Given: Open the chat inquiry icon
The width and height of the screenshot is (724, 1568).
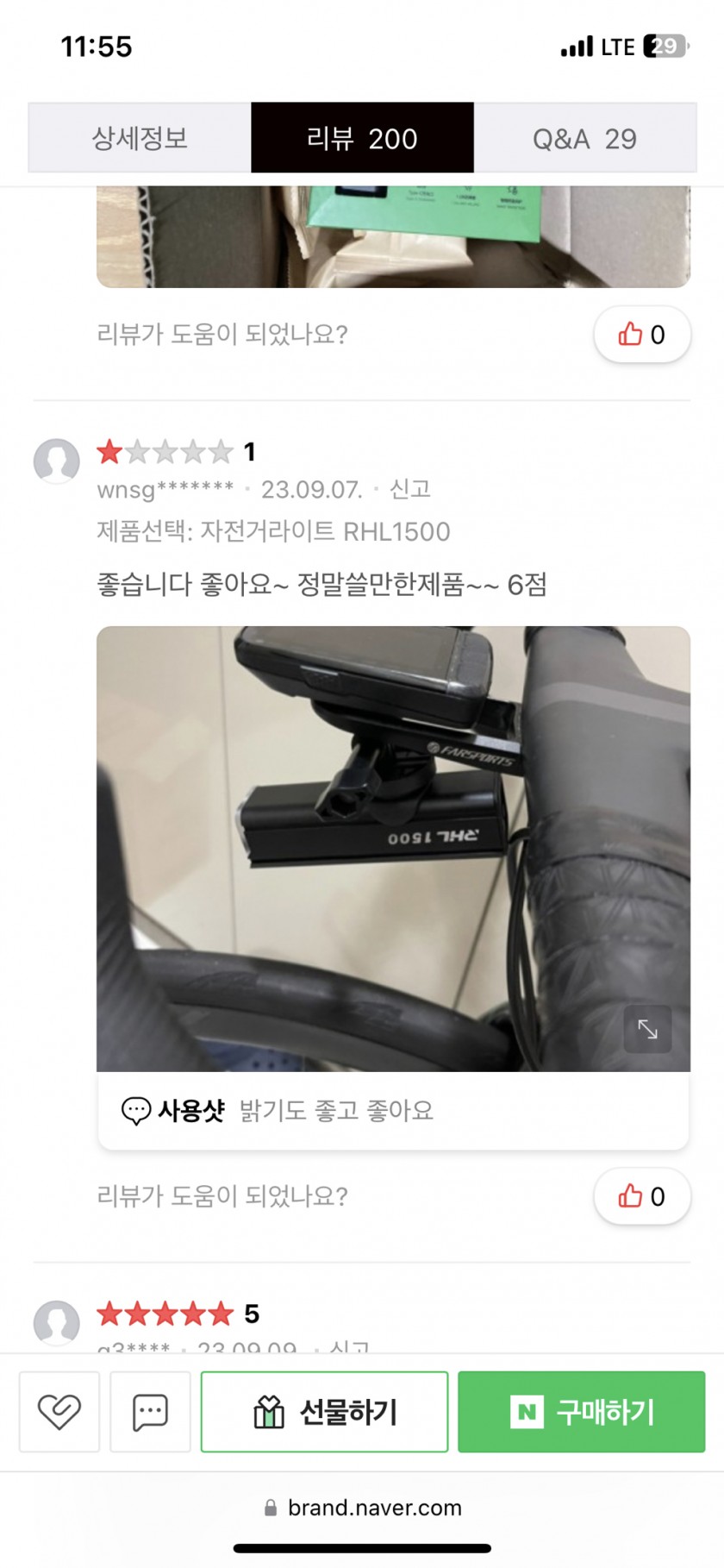Looking at the screenshot, I should (x=150, y=1412).
